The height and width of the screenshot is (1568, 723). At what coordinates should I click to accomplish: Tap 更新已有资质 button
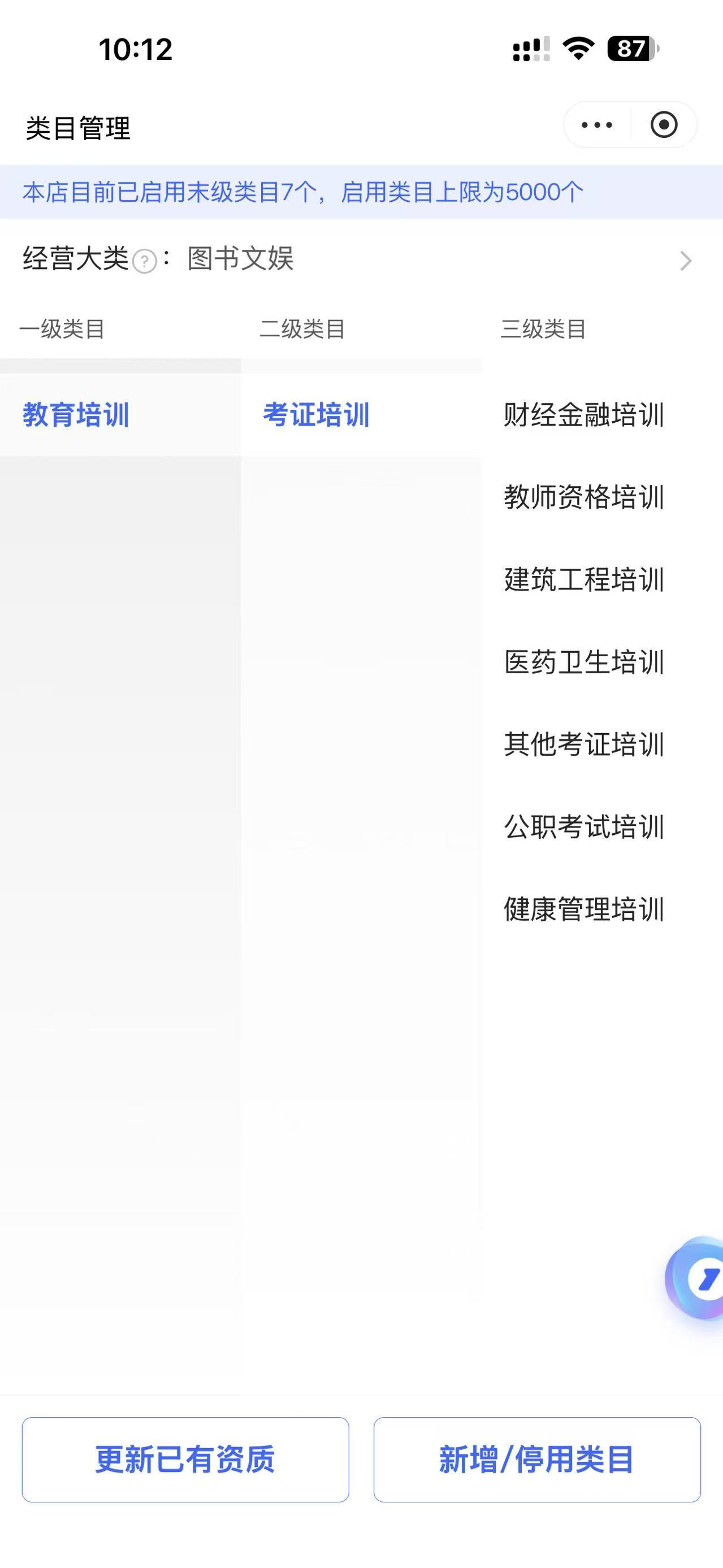point(185,1459)
